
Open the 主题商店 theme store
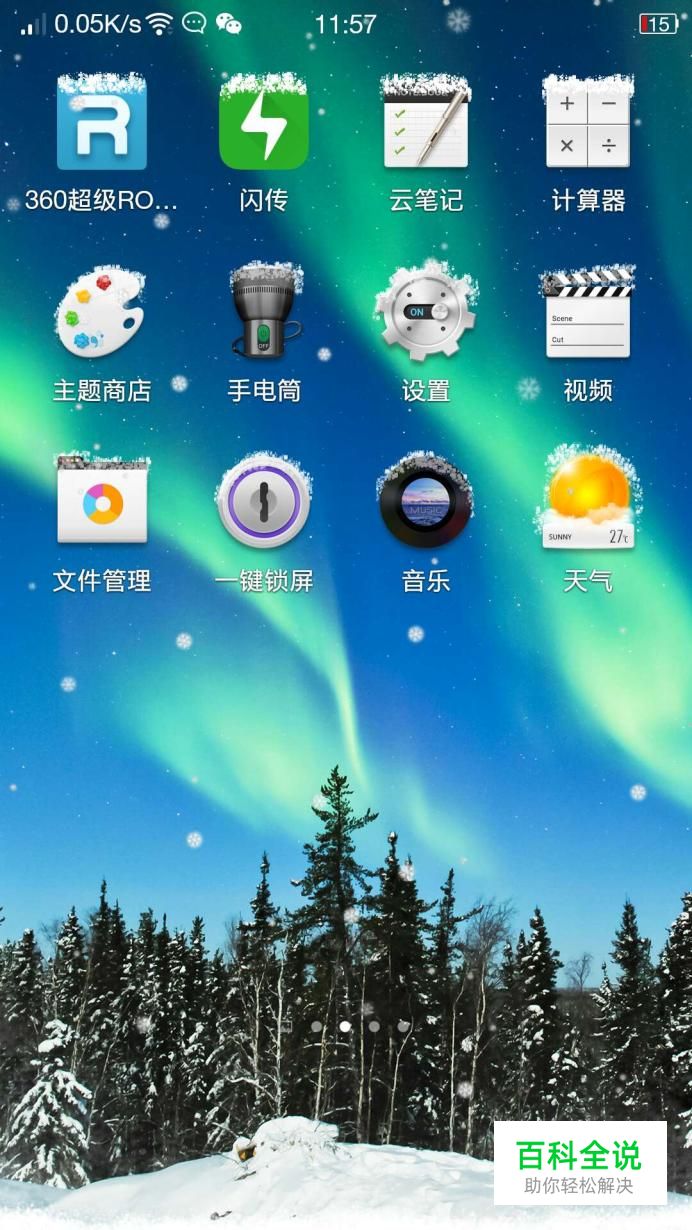[101, 314]
